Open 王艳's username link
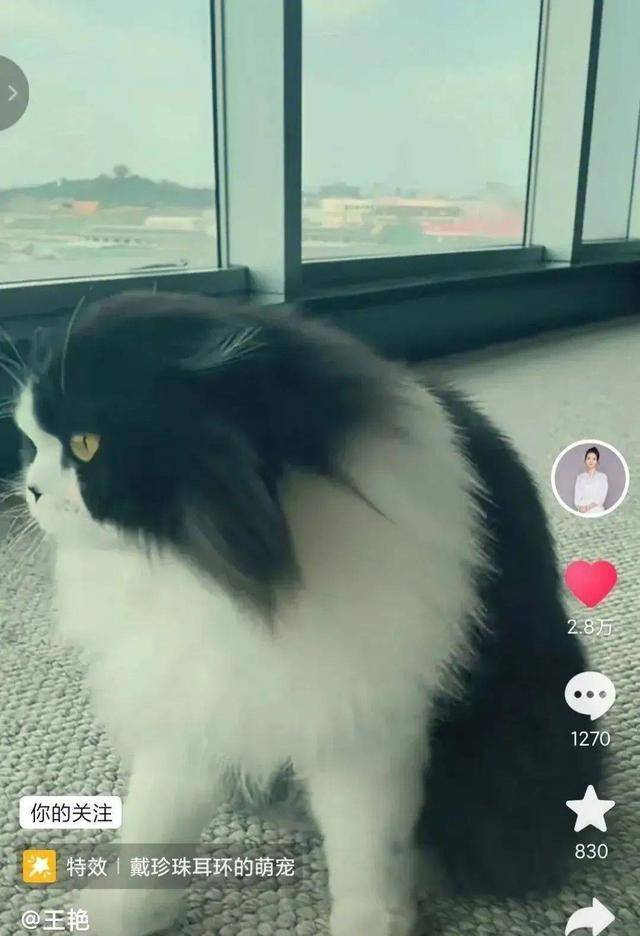Viewport: 640px width, 936px height. (56, 920)
